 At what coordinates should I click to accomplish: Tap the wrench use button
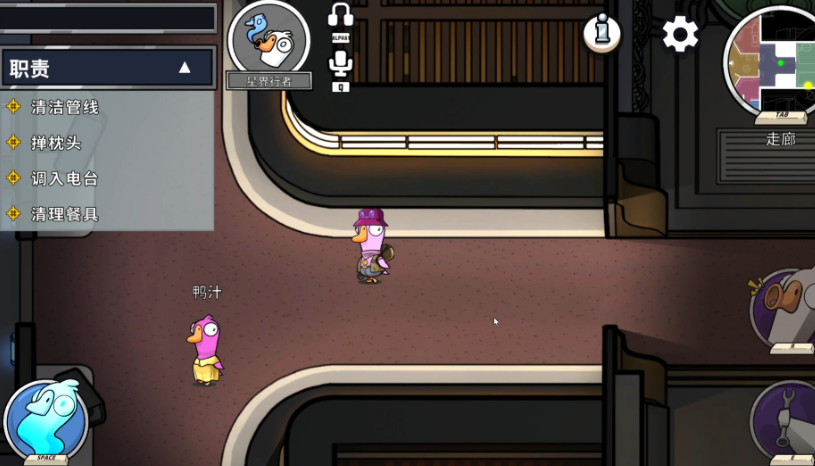787,420
